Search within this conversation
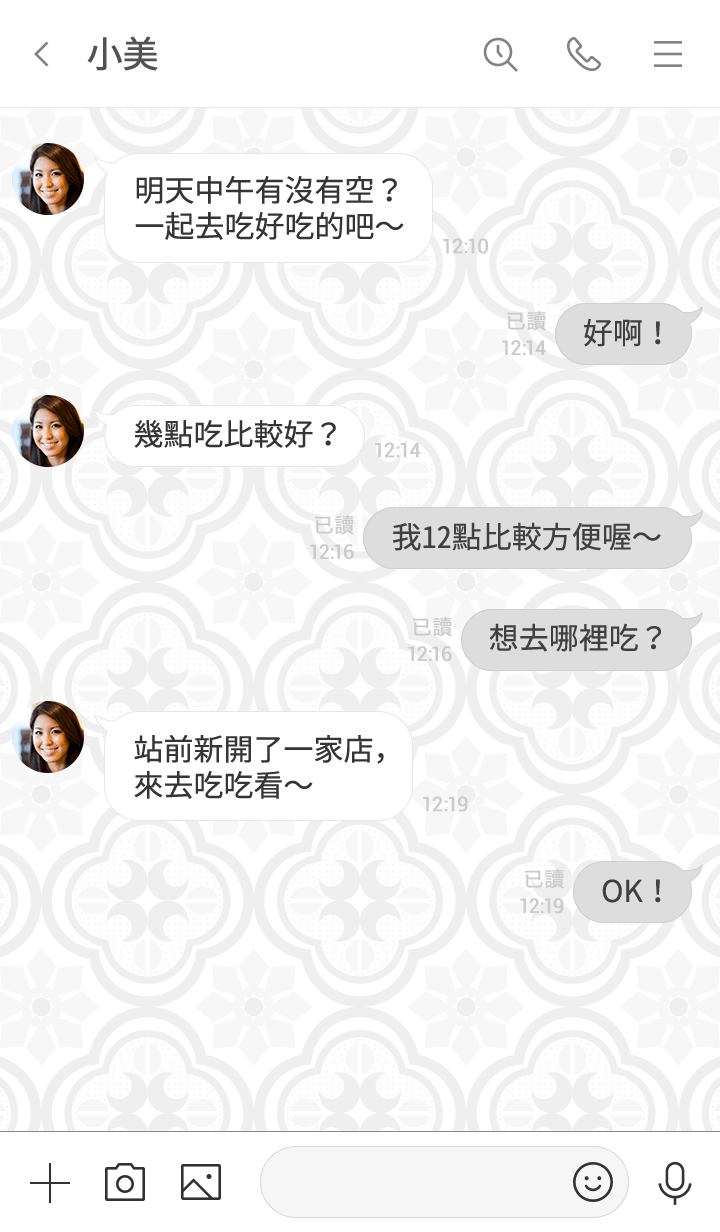The height and width of the screenshot is (1232, 720). pos(500,54)
